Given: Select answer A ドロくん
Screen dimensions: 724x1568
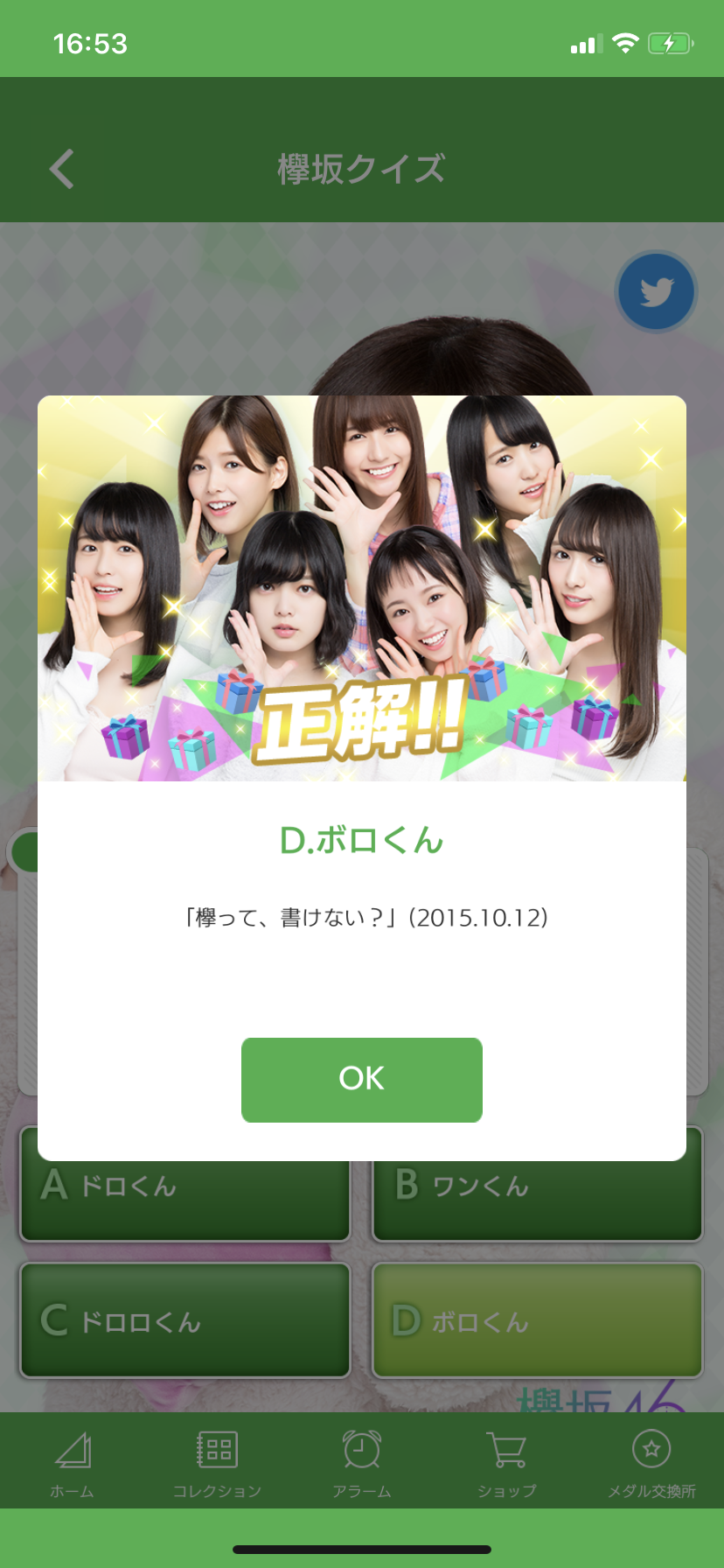Looking at the screenshot, I should point(185,1199).
